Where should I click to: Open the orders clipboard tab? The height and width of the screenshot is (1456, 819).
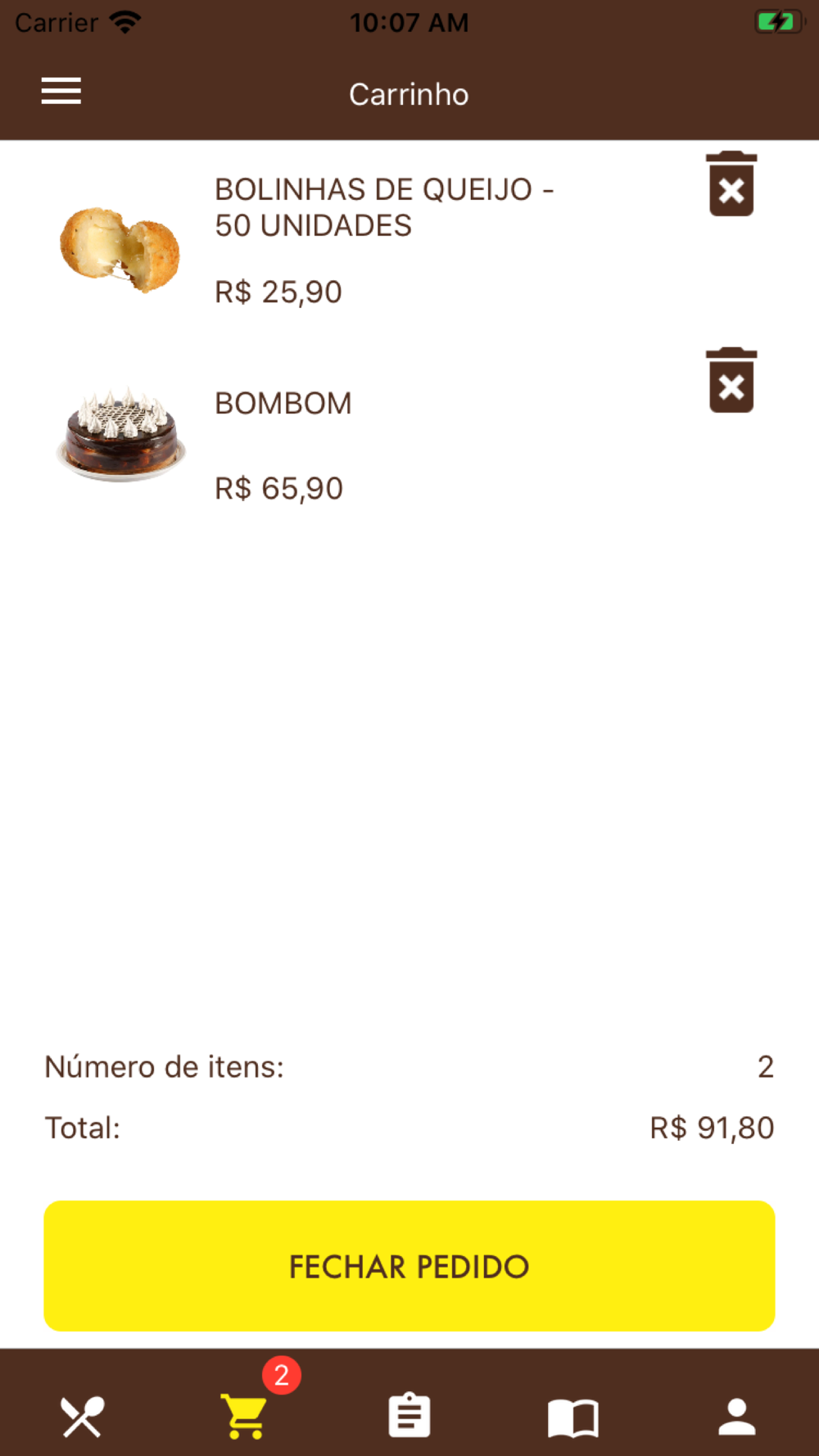point(409,1415)
